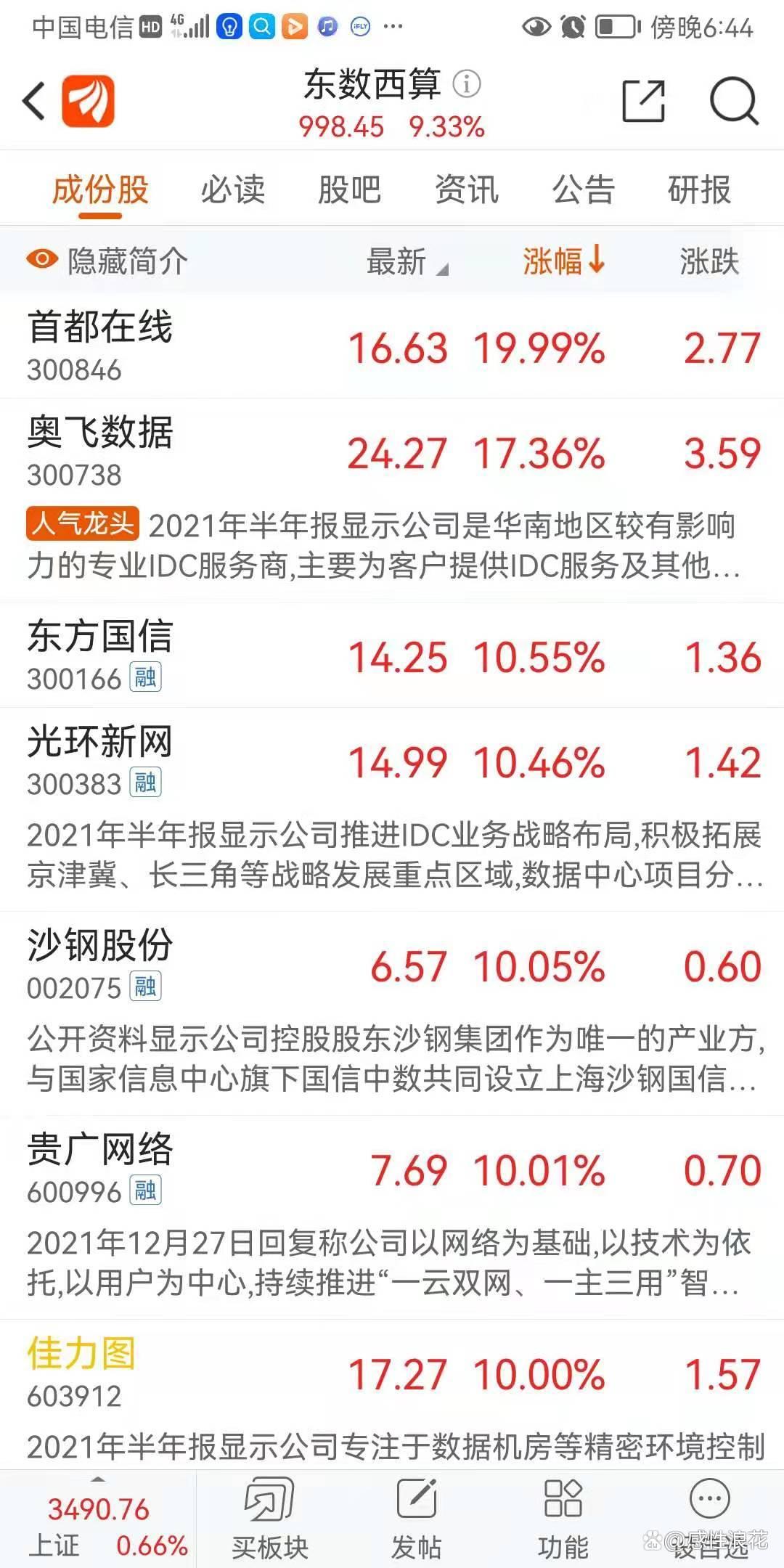The height and width of the screenshot is (1568, 784).
Task: Switch to the 必读 tab
Action: click(233, 190)
